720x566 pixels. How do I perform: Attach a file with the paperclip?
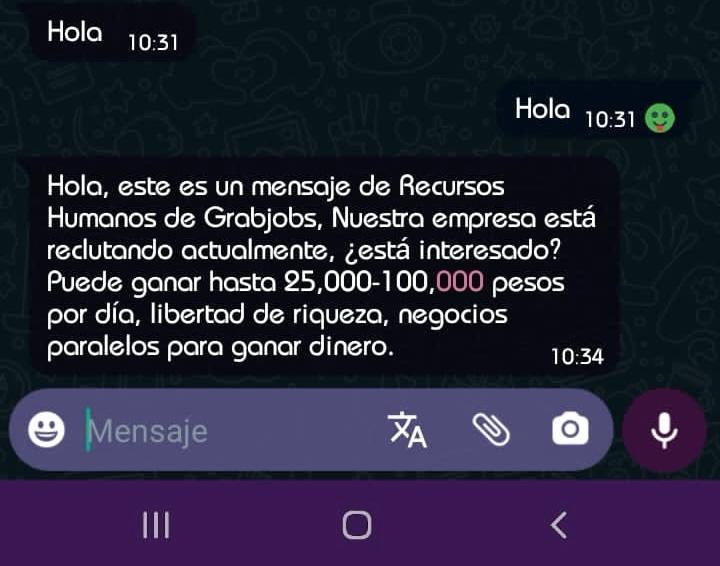tap(490, 430)
